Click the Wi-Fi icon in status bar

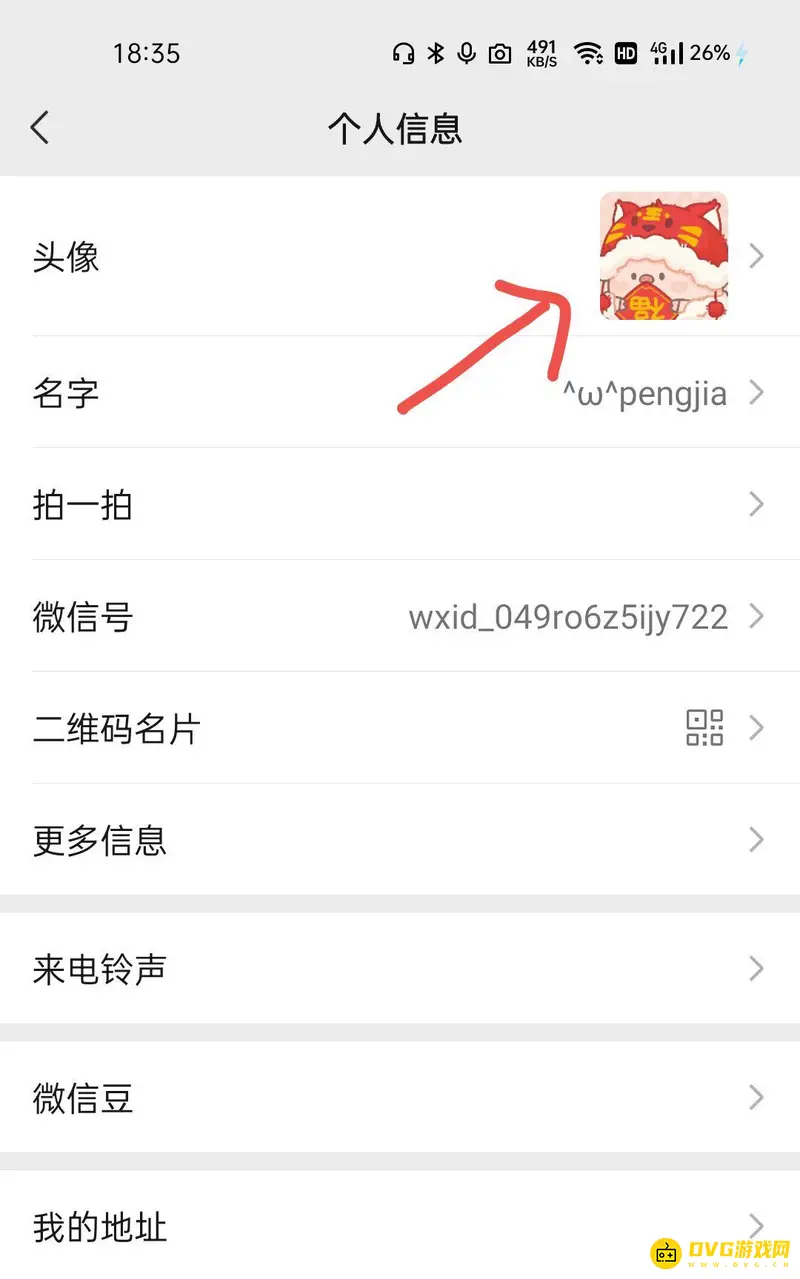[x=589, y=54]
